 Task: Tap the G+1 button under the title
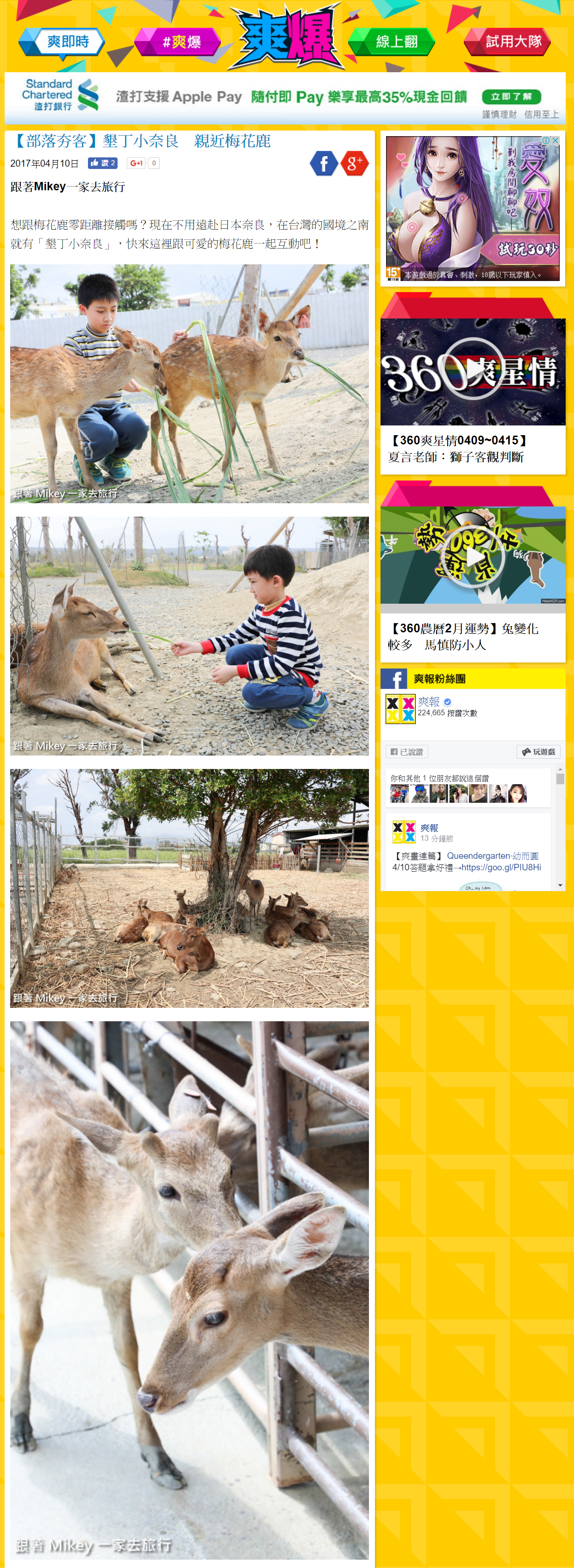pos(137,162)
